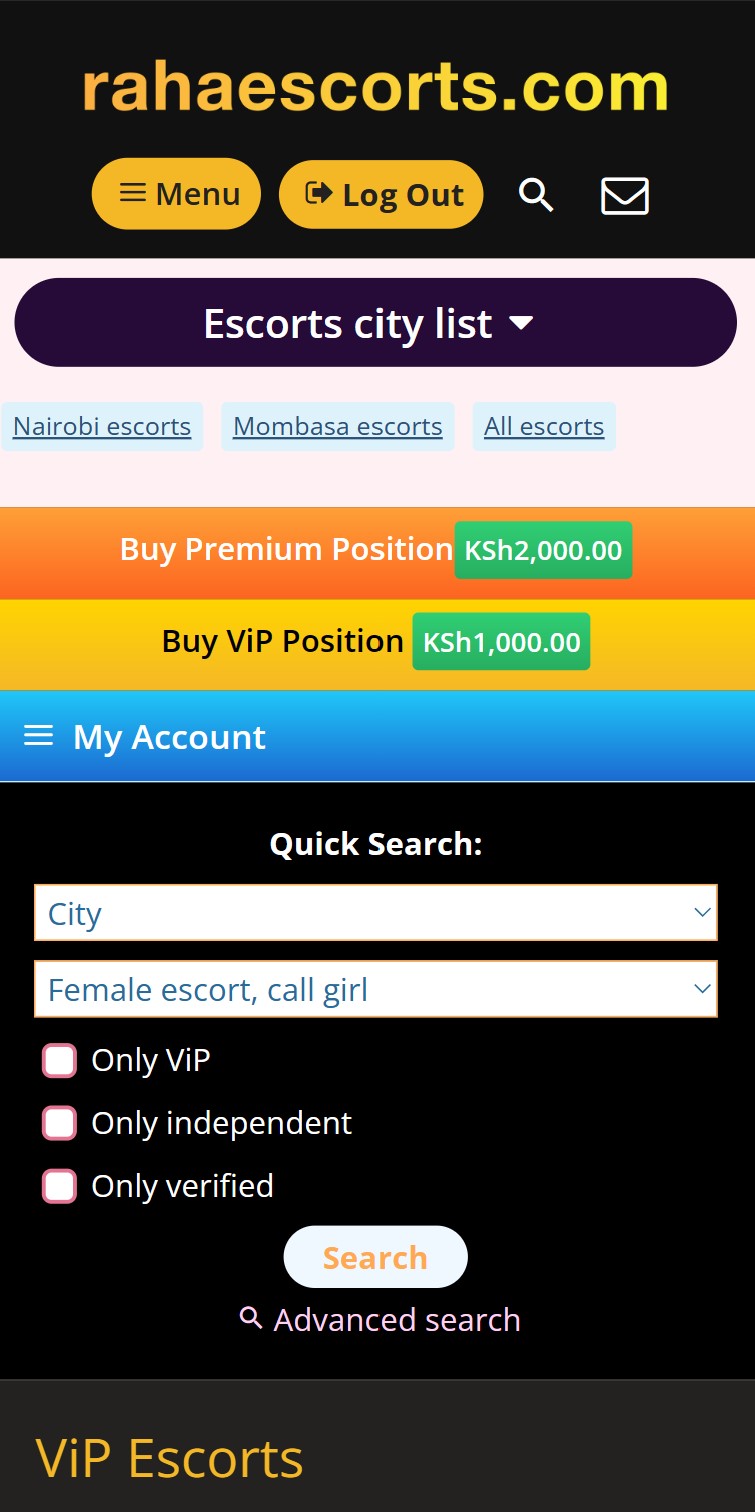Viewport: 755px width, 1512px height.
Task: Expand the My Account menu
Action: pyautogui.click(x=377, y=737)
